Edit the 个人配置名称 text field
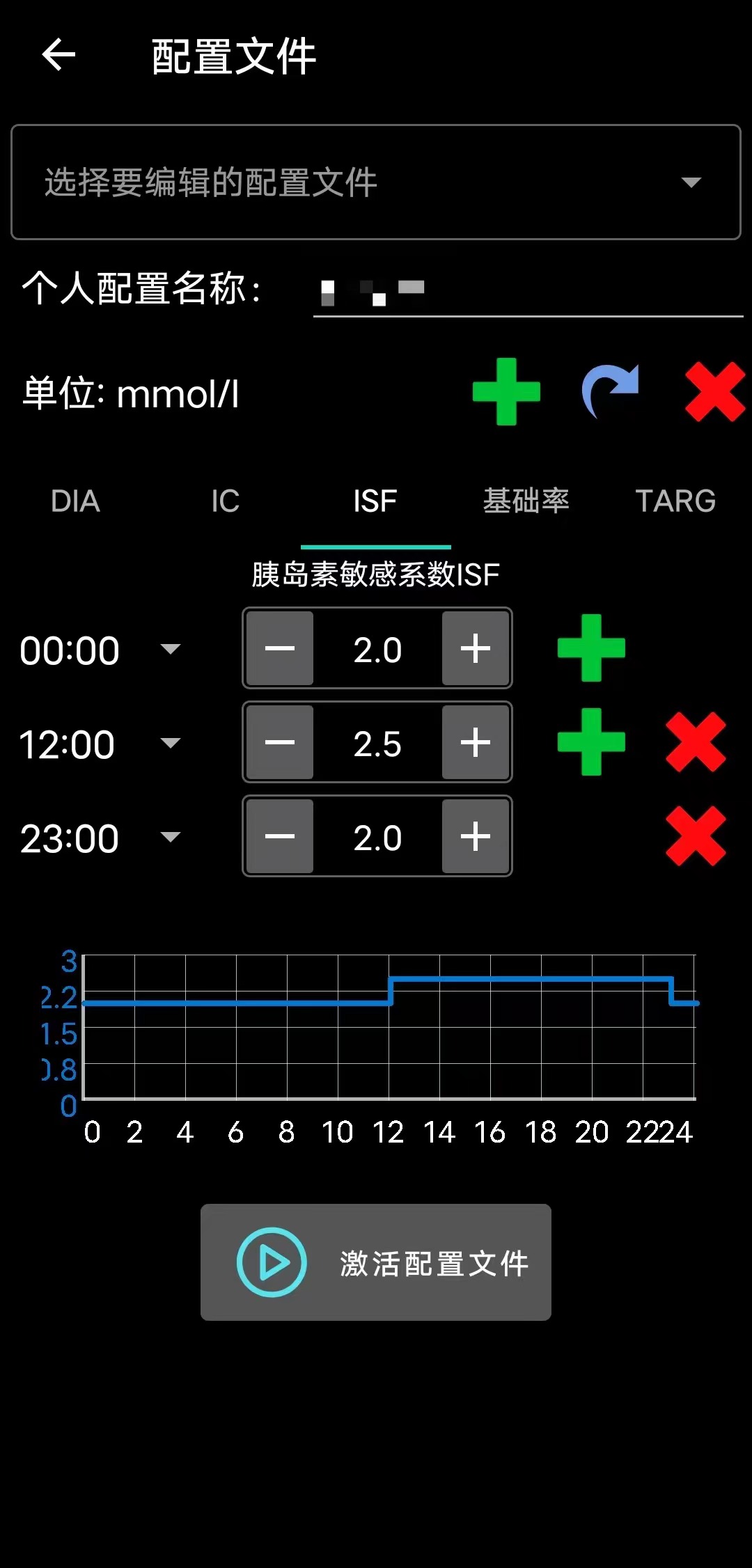 click(x=528, y=291)
